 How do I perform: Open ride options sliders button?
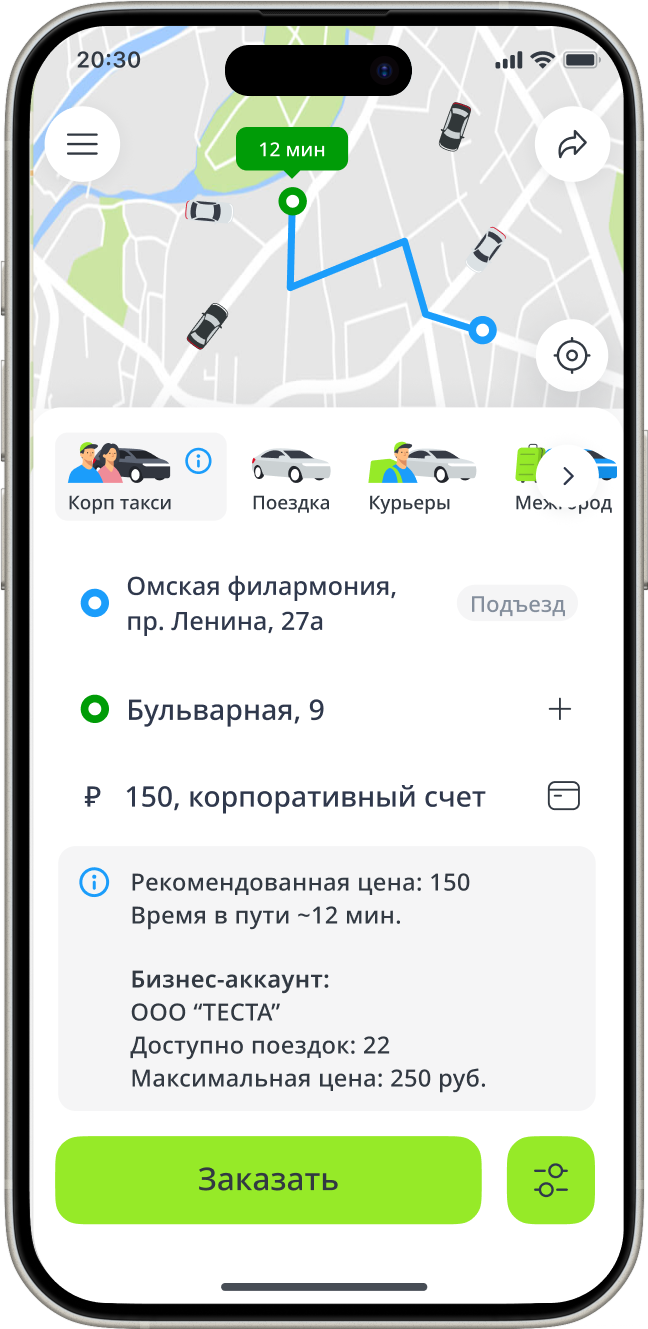coord(551,1180)
